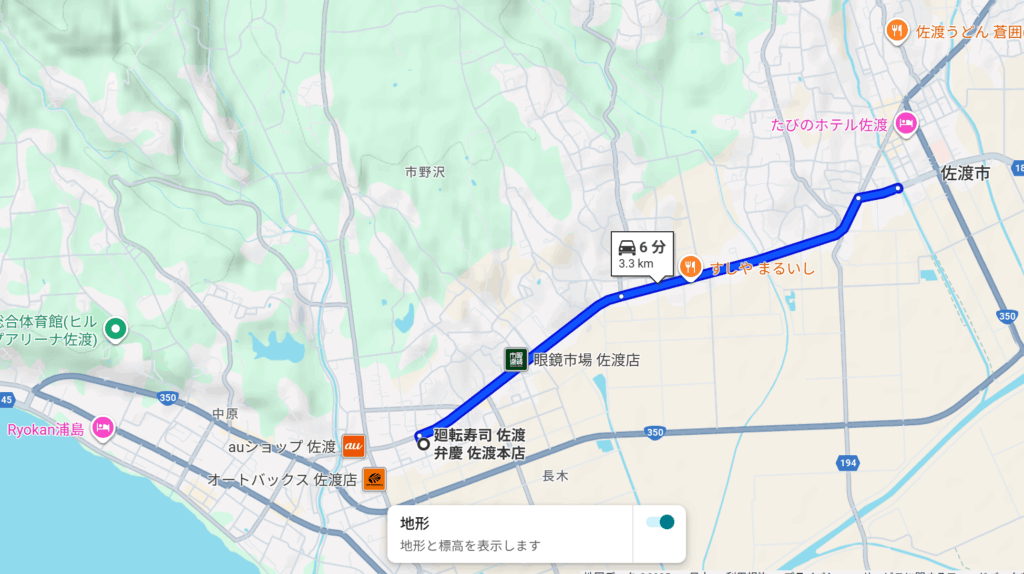
Task: Open the green arena marker 総合体育館
Action: pyautogui.click(x=116, y=328)
